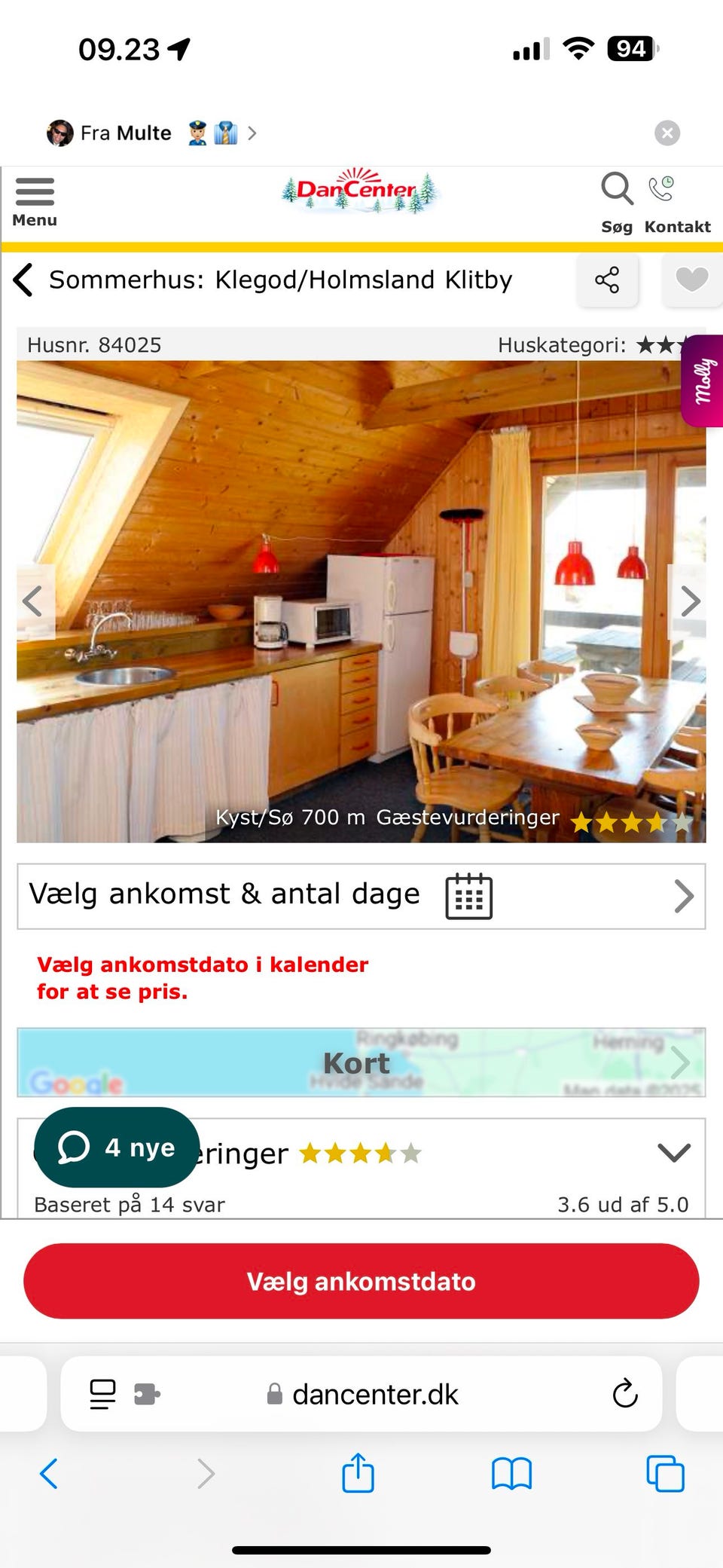This screenshot has width=723, height=1568.
Task: Open the Kort map preview
Action: (x=358, y=1062)
